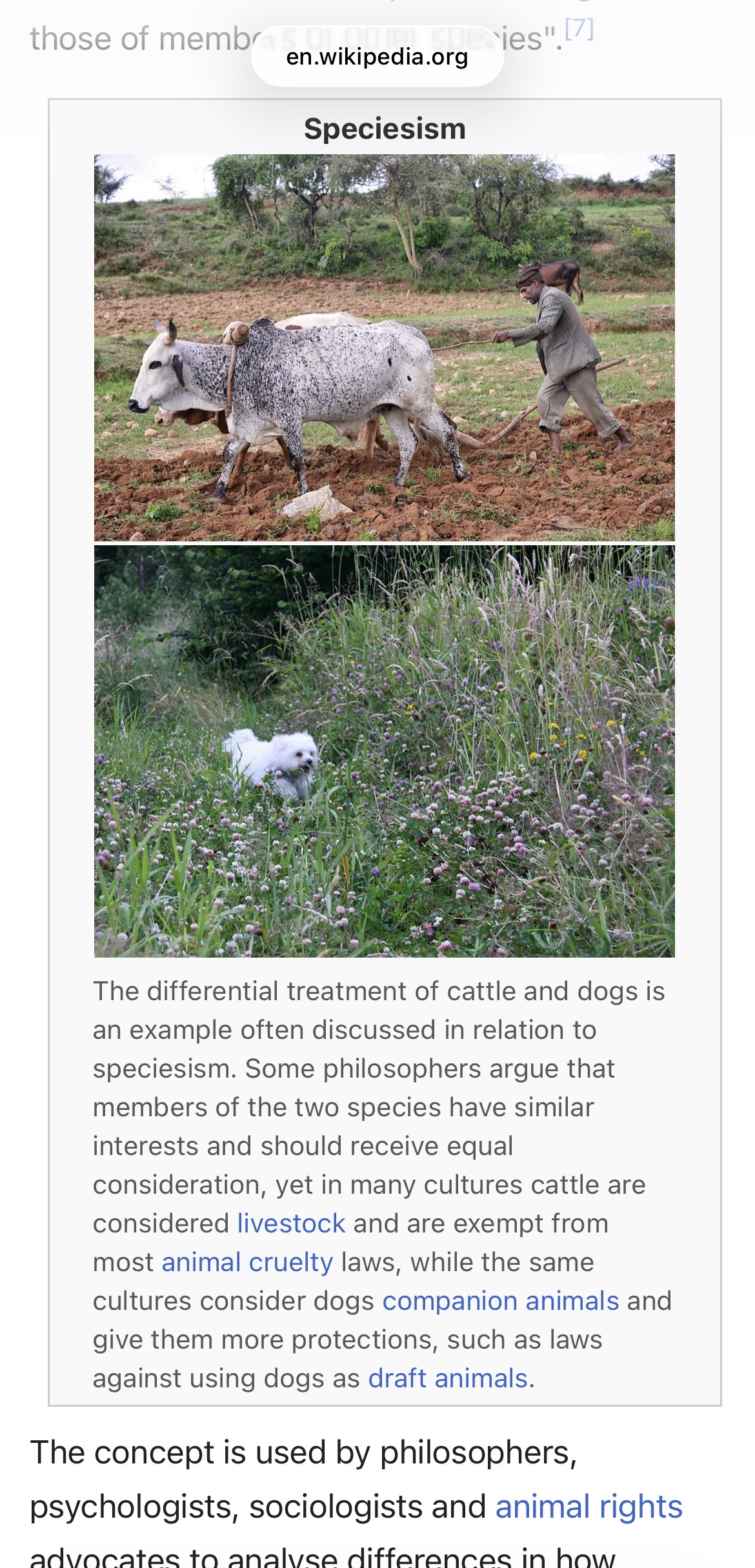Open the draft animals link

448,1378
